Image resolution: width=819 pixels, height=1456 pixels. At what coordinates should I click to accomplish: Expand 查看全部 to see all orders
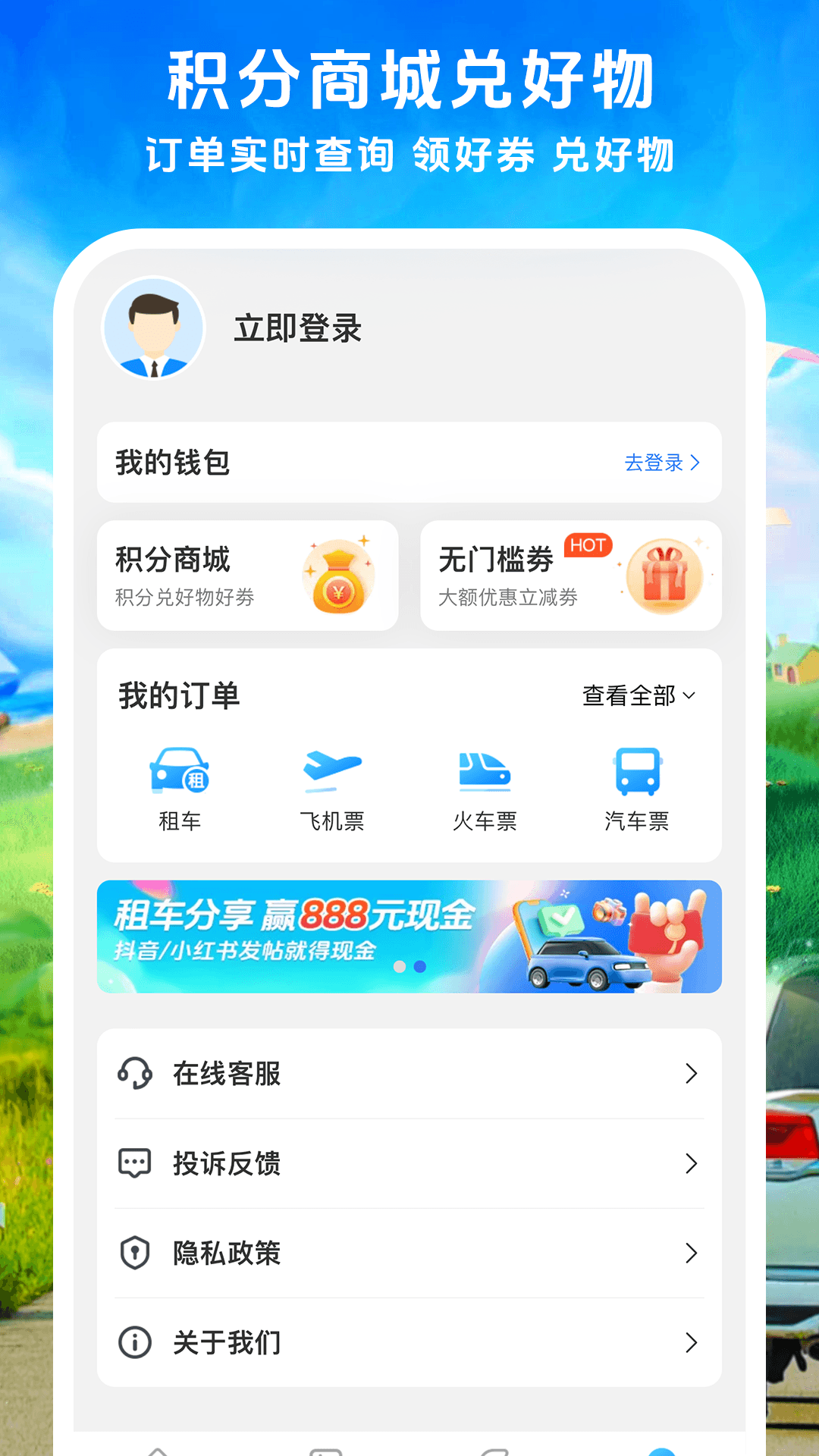(637, 692)
